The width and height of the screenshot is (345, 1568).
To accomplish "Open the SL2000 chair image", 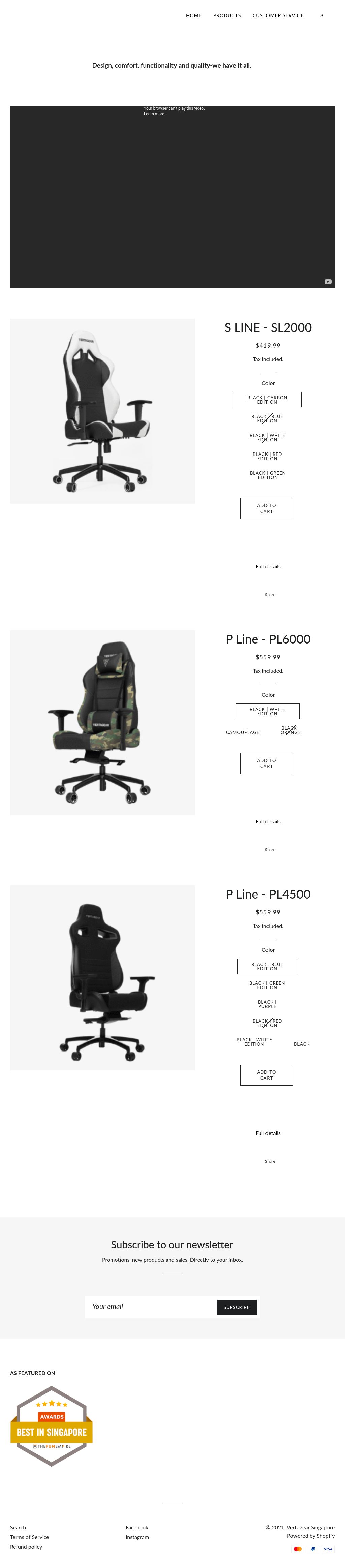I will [x=102, y=411].
